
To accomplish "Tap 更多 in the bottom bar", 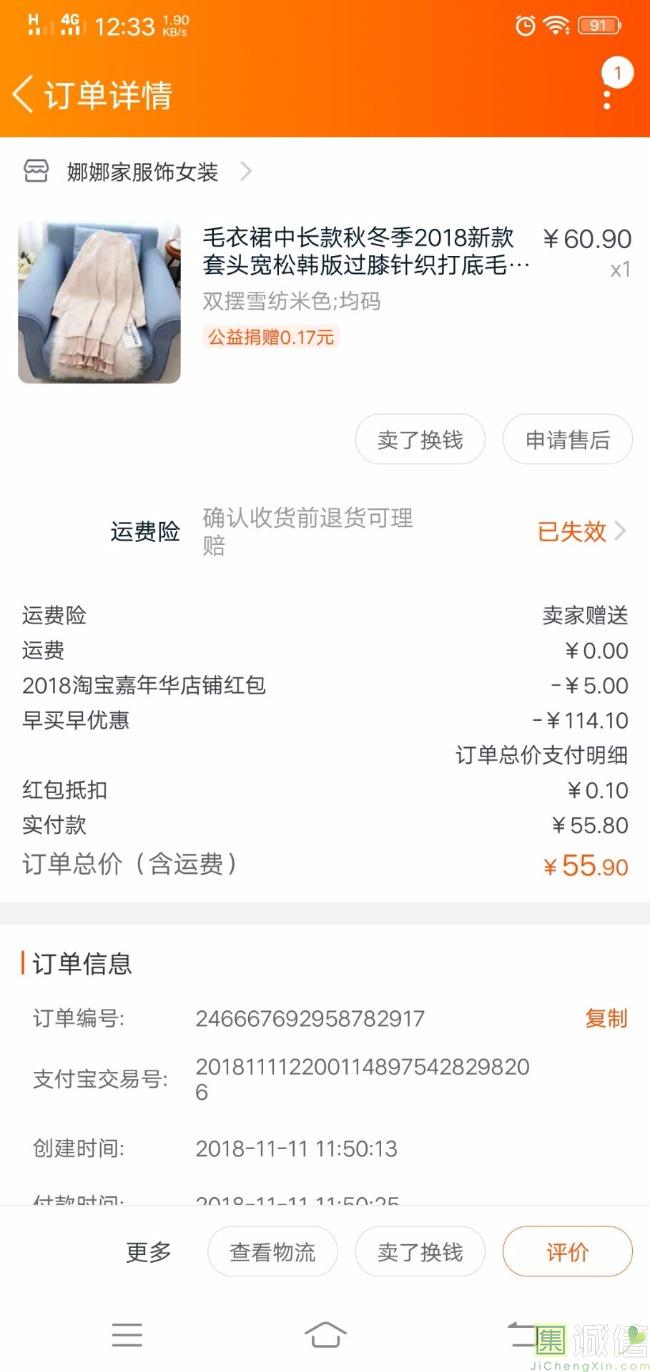I will (x=149, y=1251).
